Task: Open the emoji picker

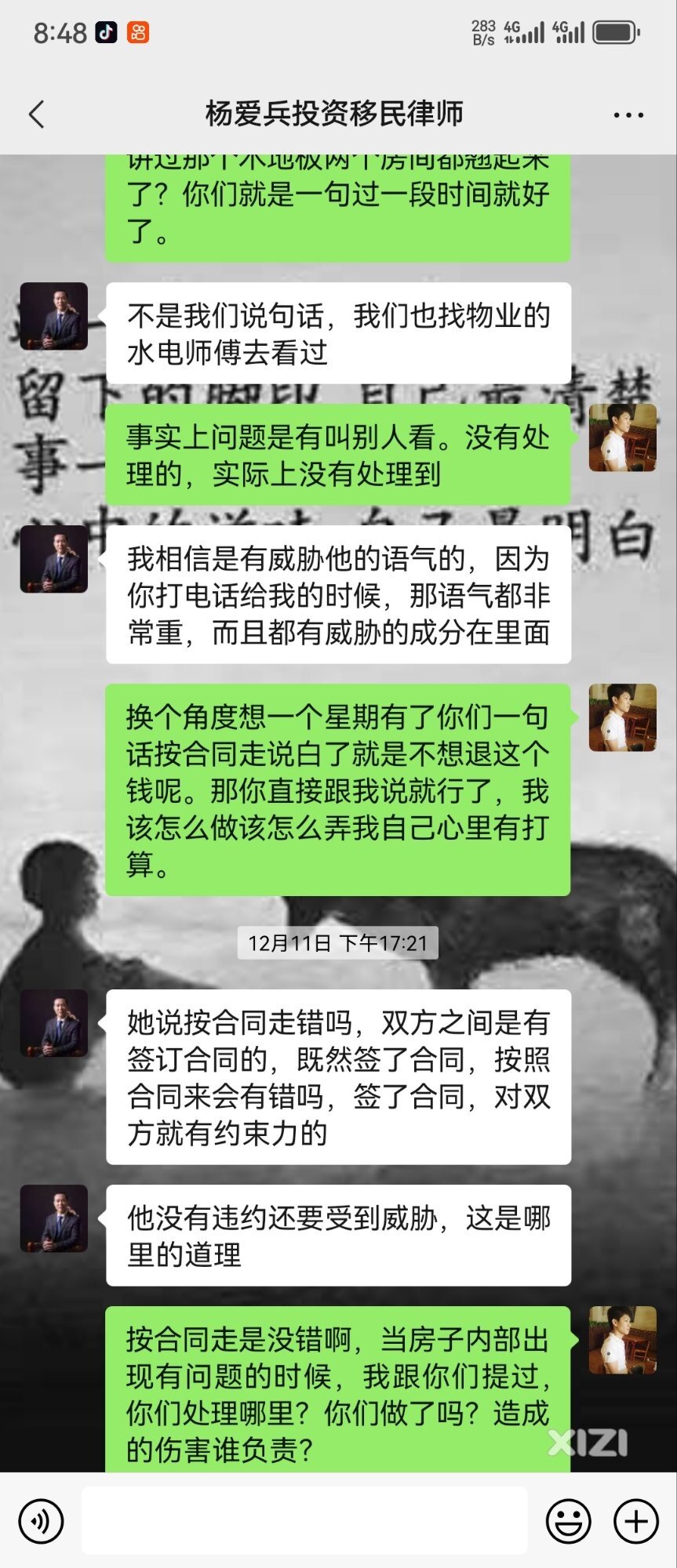Action: (568, 1522)
